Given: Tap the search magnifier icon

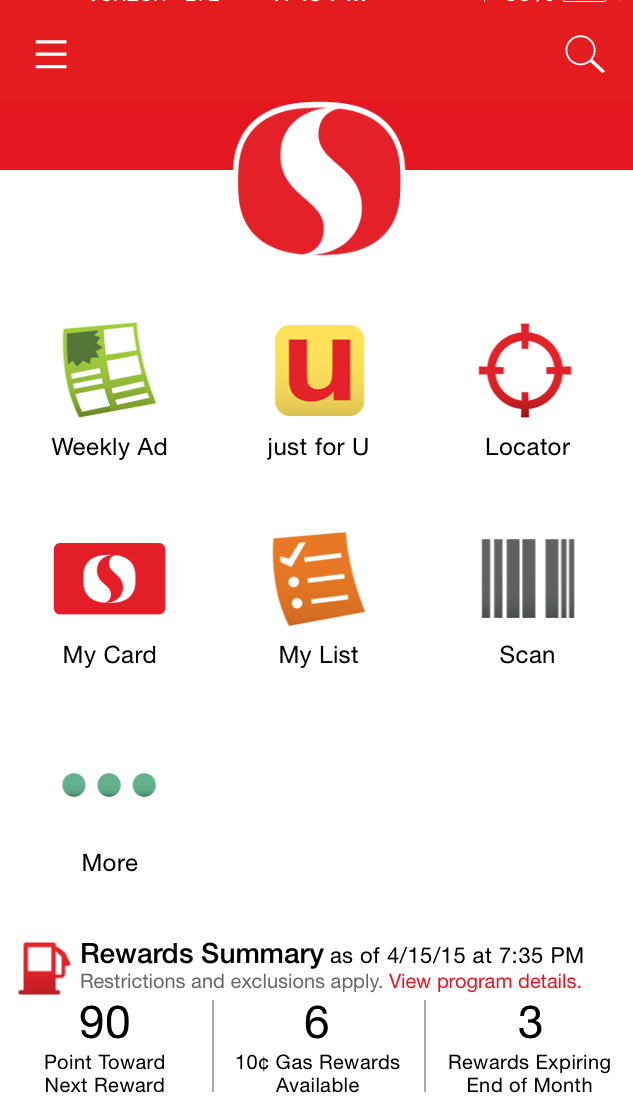Looking at the screenshot, I should 584,54.
